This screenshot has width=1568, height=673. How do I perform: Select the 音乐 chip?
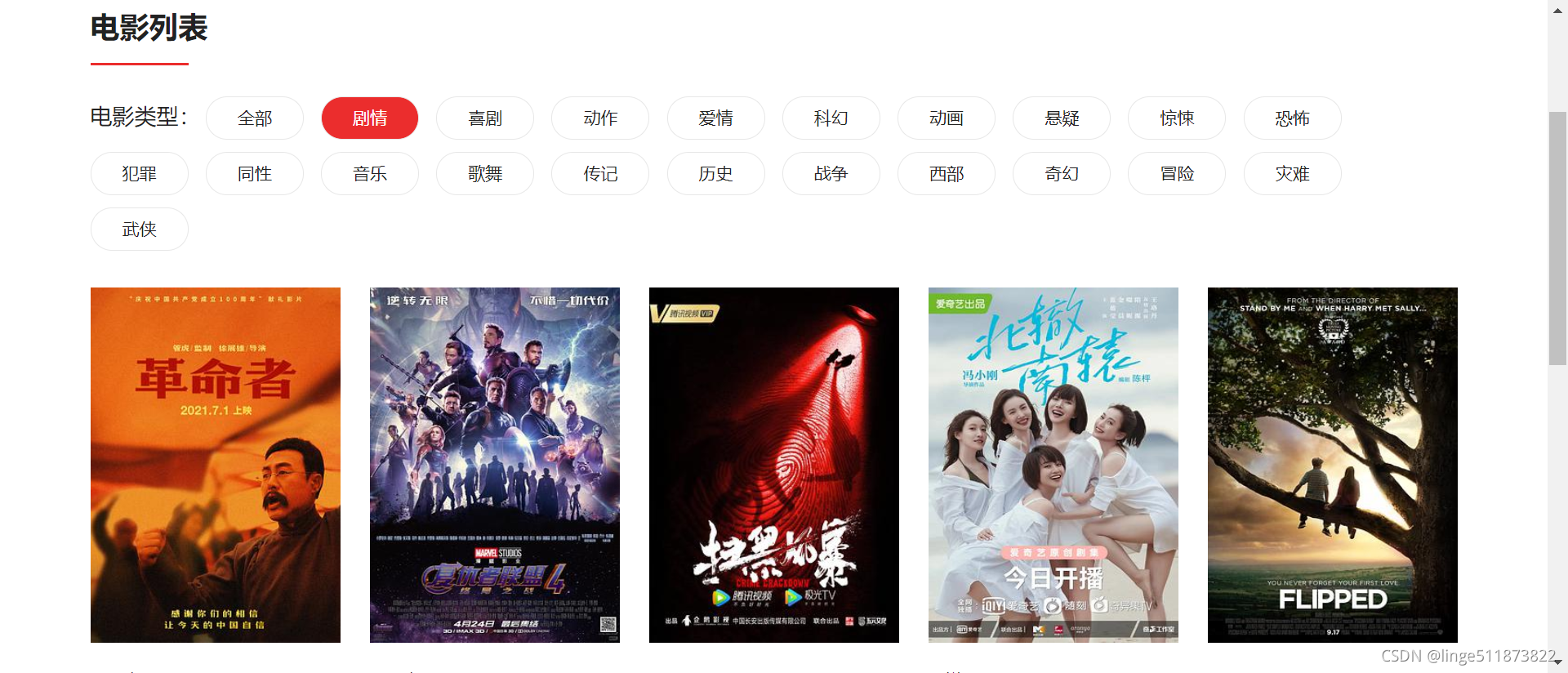(x=370, y=174)
